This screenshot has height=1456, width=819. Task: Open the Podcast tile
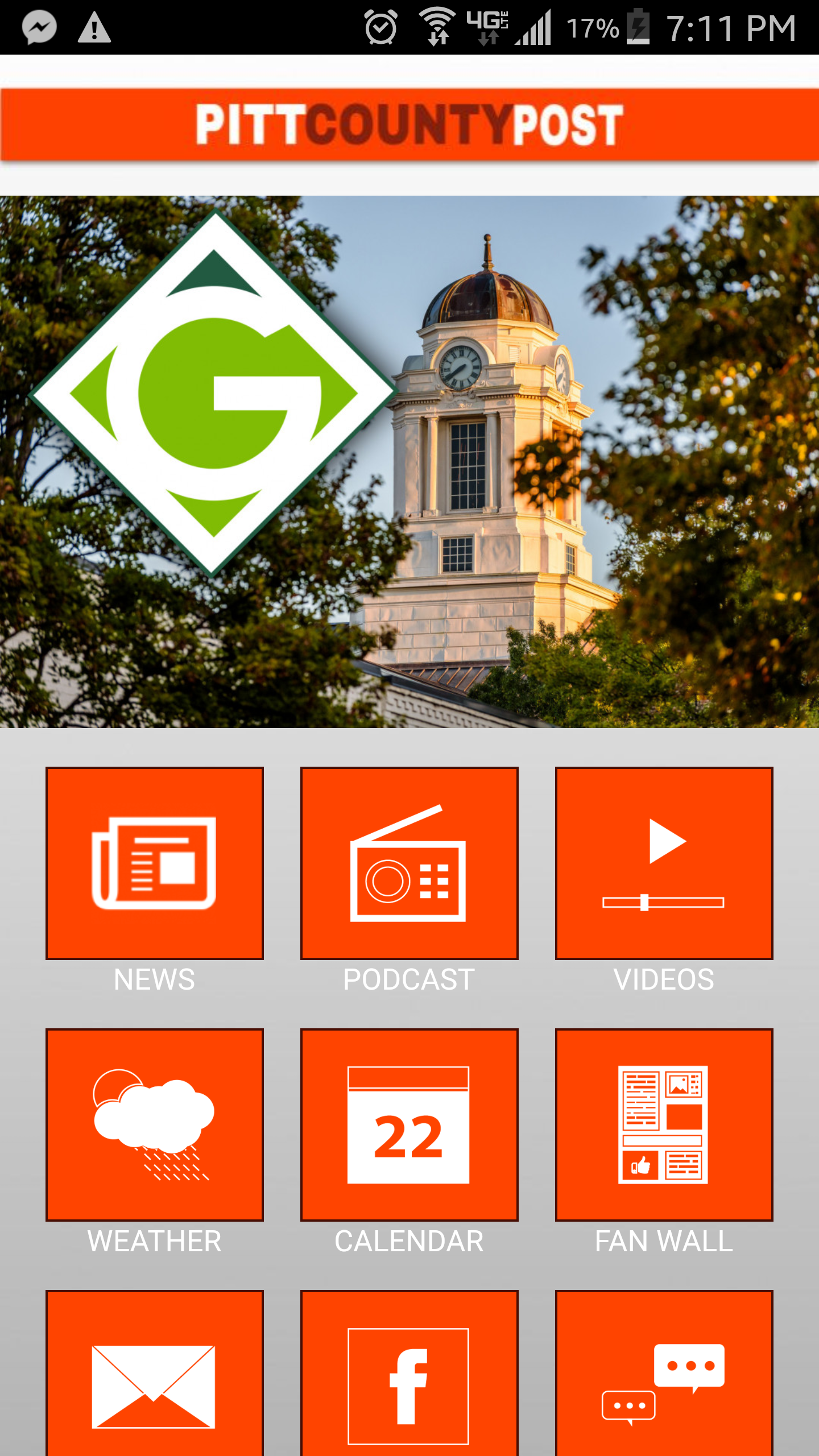point(409,863)
